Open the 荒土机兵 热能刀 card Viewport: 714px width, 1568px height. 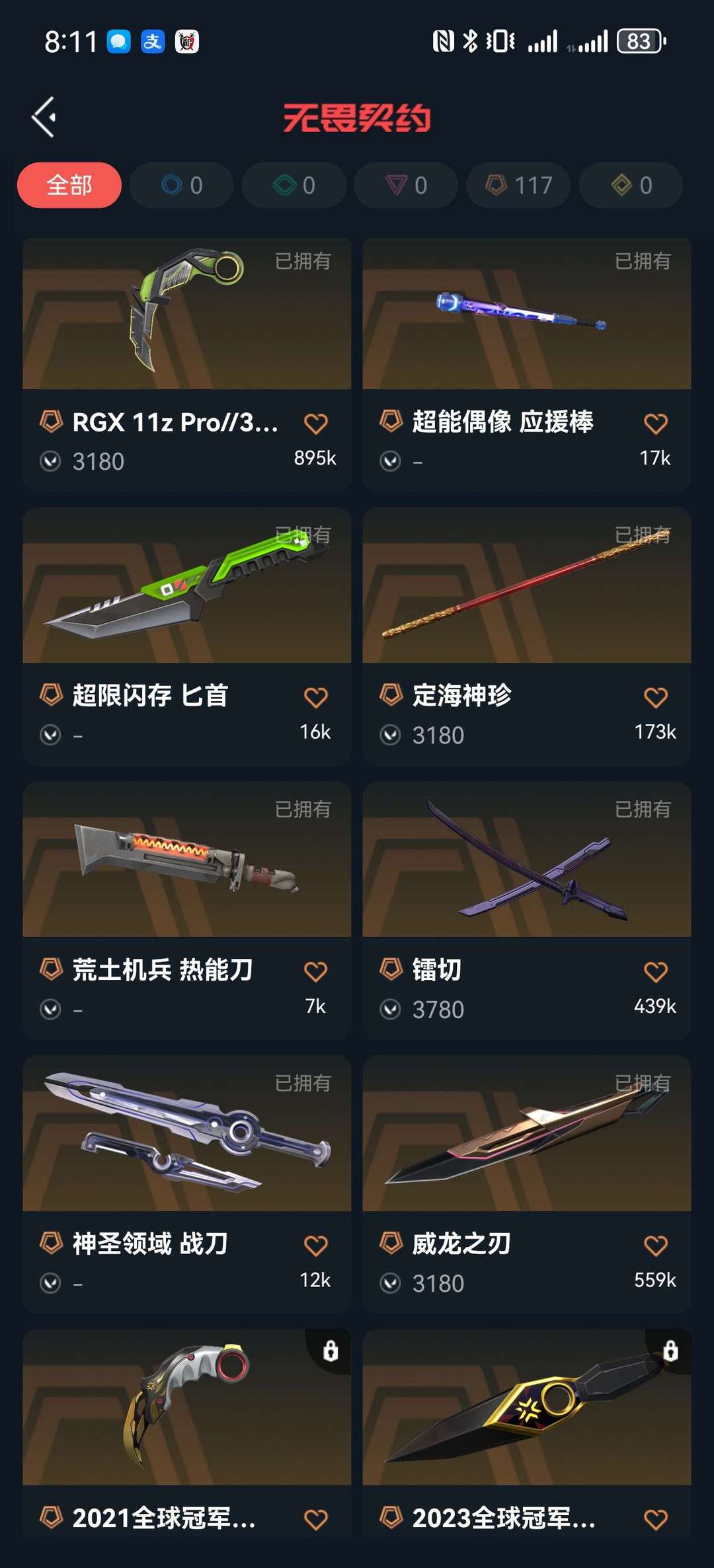(x=186, y=911)
